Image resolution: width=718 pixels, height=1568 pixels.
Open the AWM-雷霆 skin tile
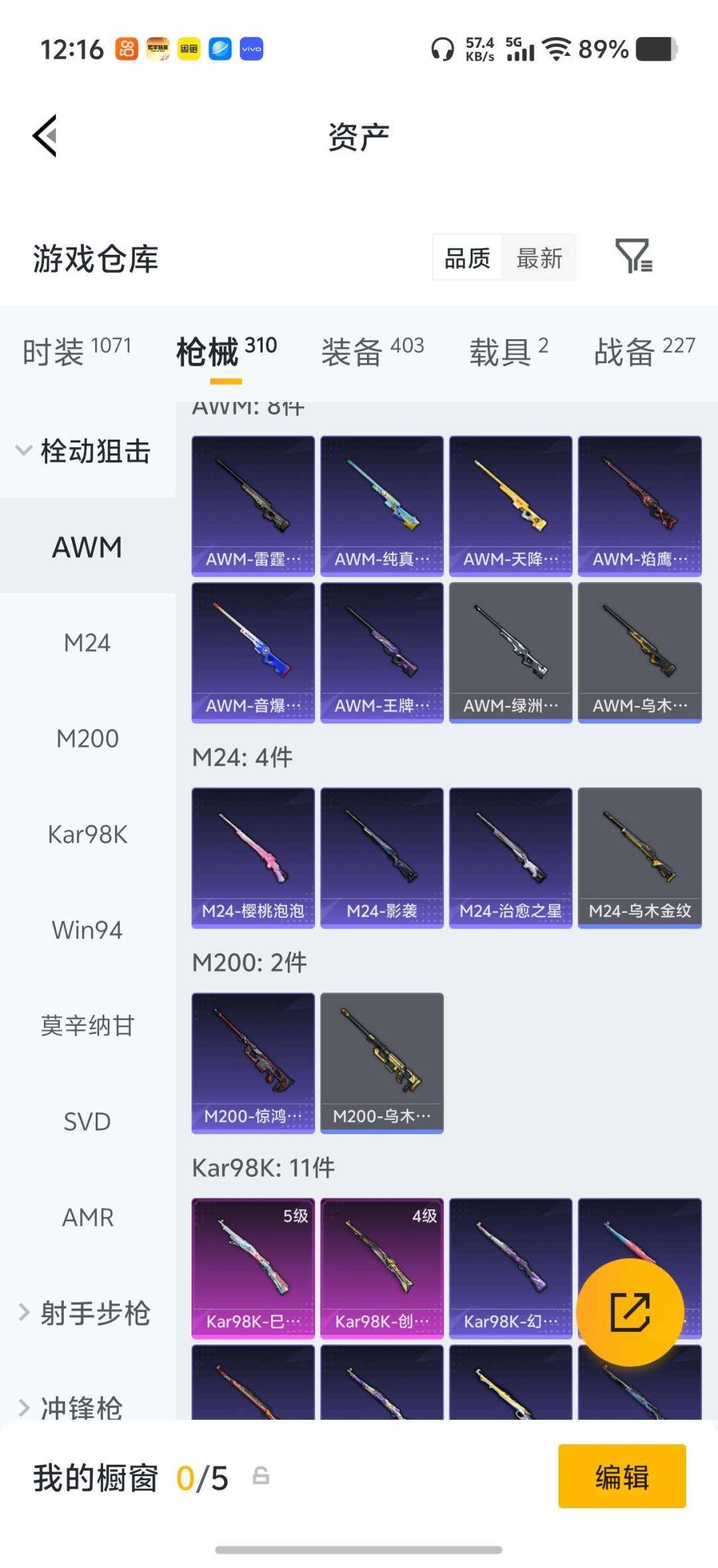coord(253,506)
